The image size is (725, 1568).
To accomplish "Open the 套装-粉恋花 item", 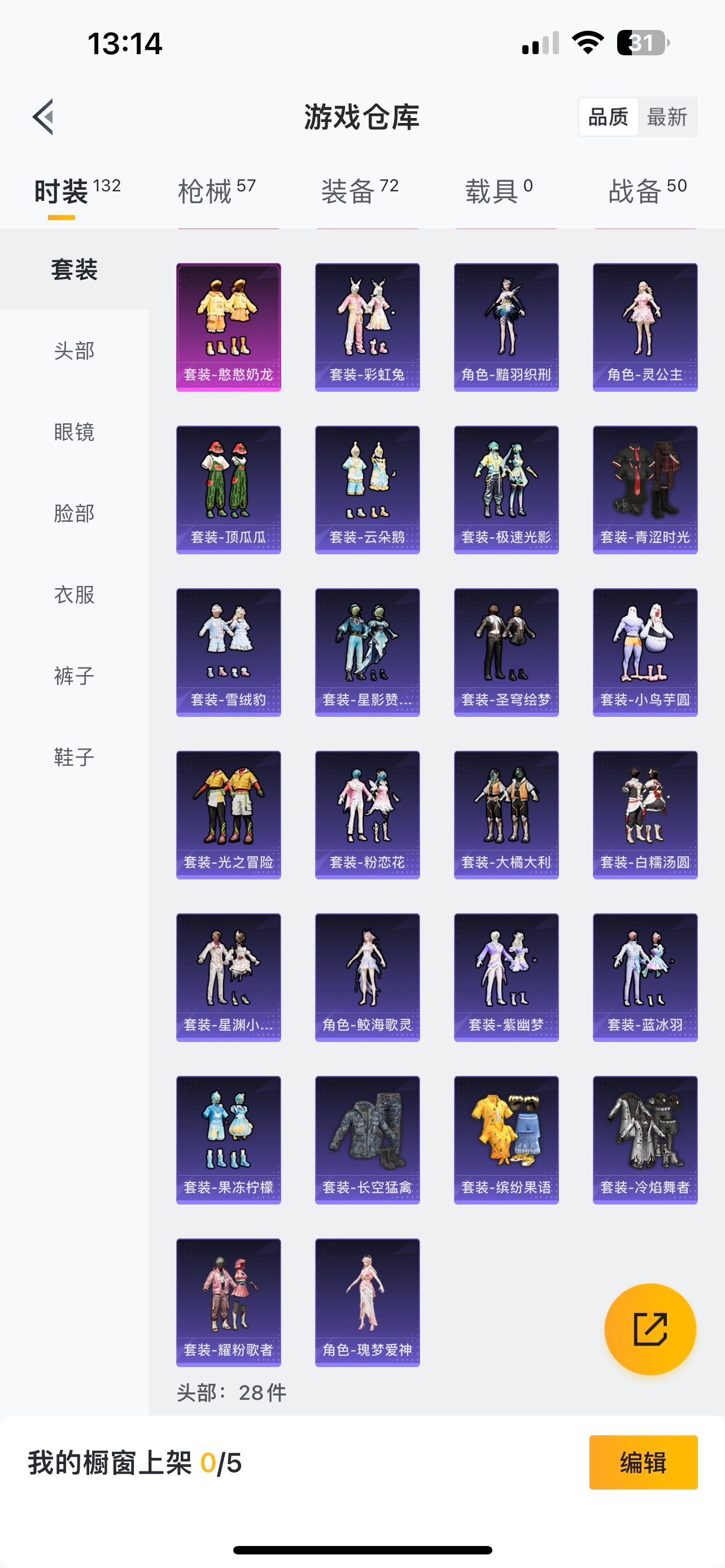I will [x=367, y=814].
